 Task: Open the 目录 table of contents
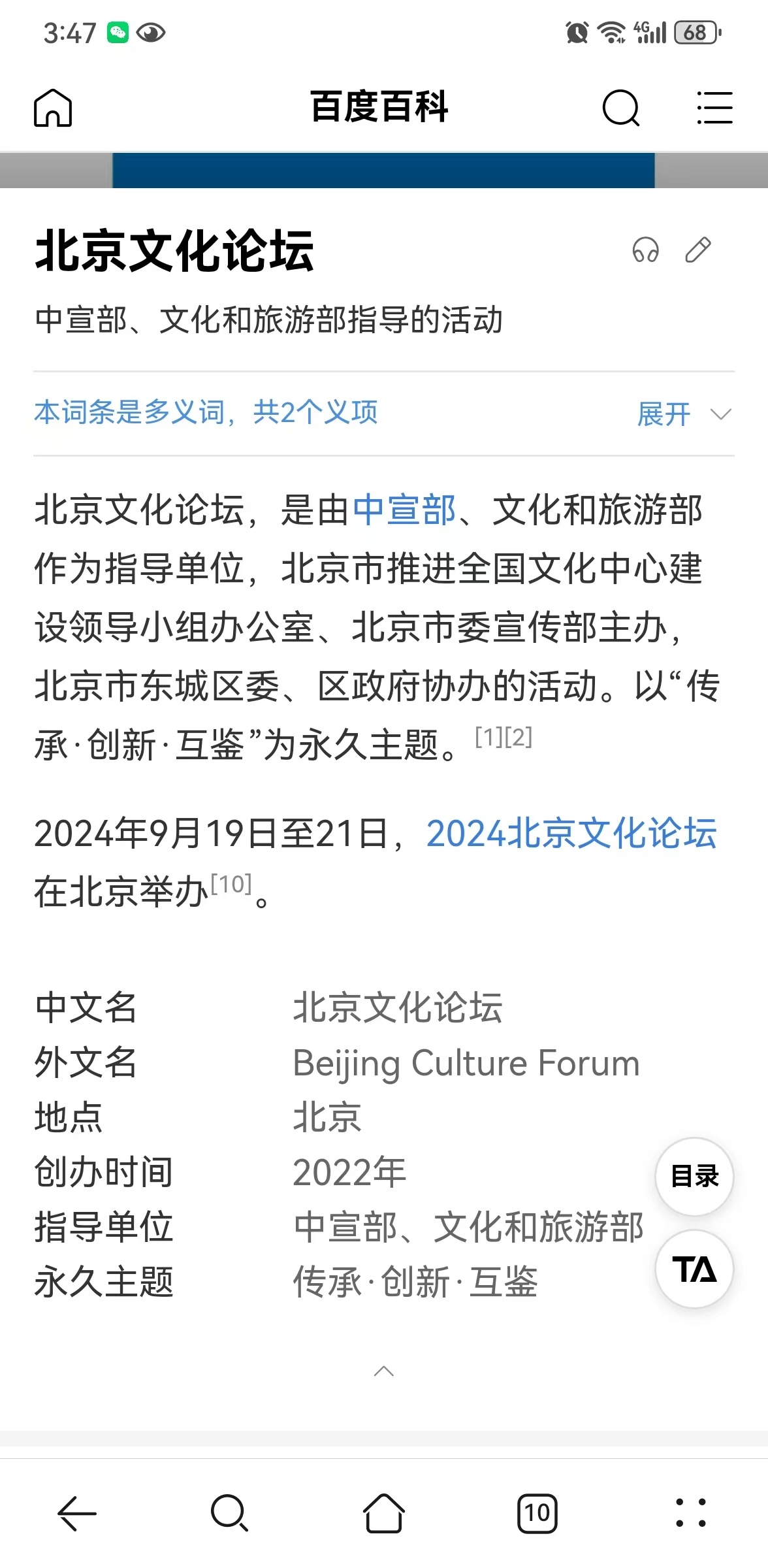click(x=694, y=1177)
